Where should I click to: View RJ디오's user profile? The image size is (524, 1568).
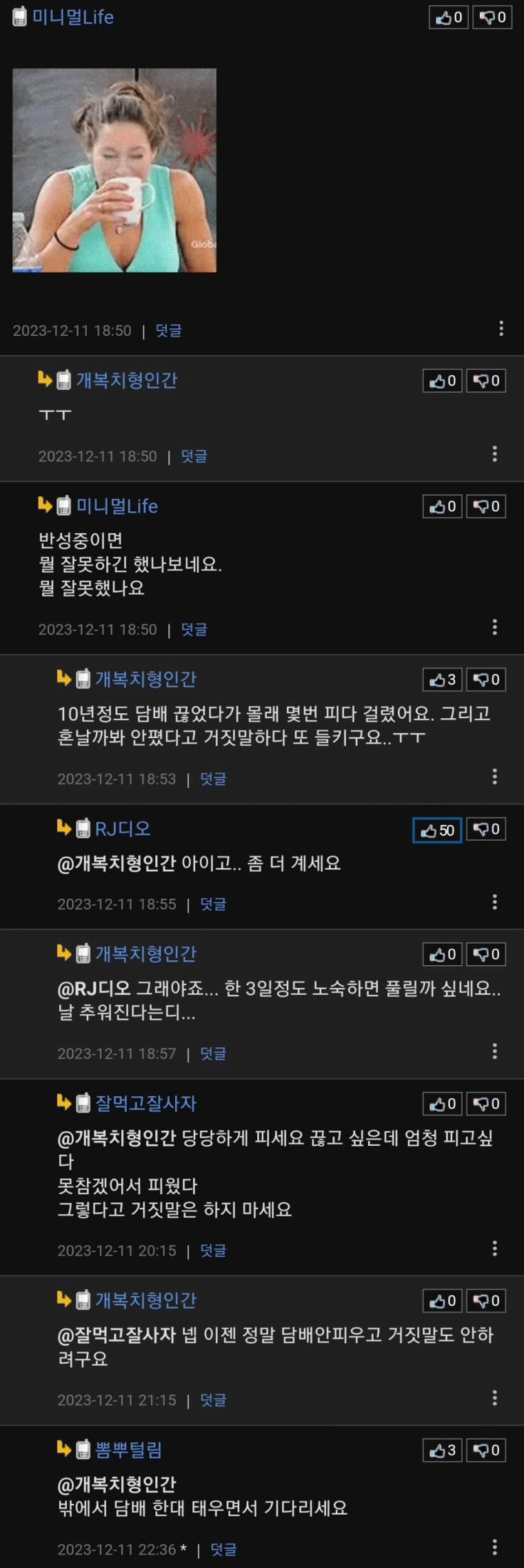(123, 828)
